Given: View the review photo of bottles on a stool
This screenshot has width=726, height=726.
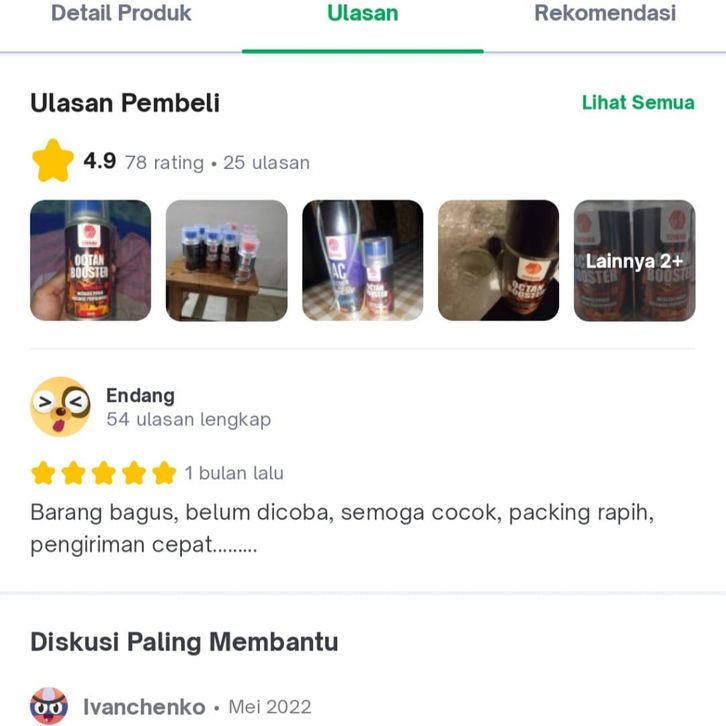Looking at the screenshot, I should (226, 260).
